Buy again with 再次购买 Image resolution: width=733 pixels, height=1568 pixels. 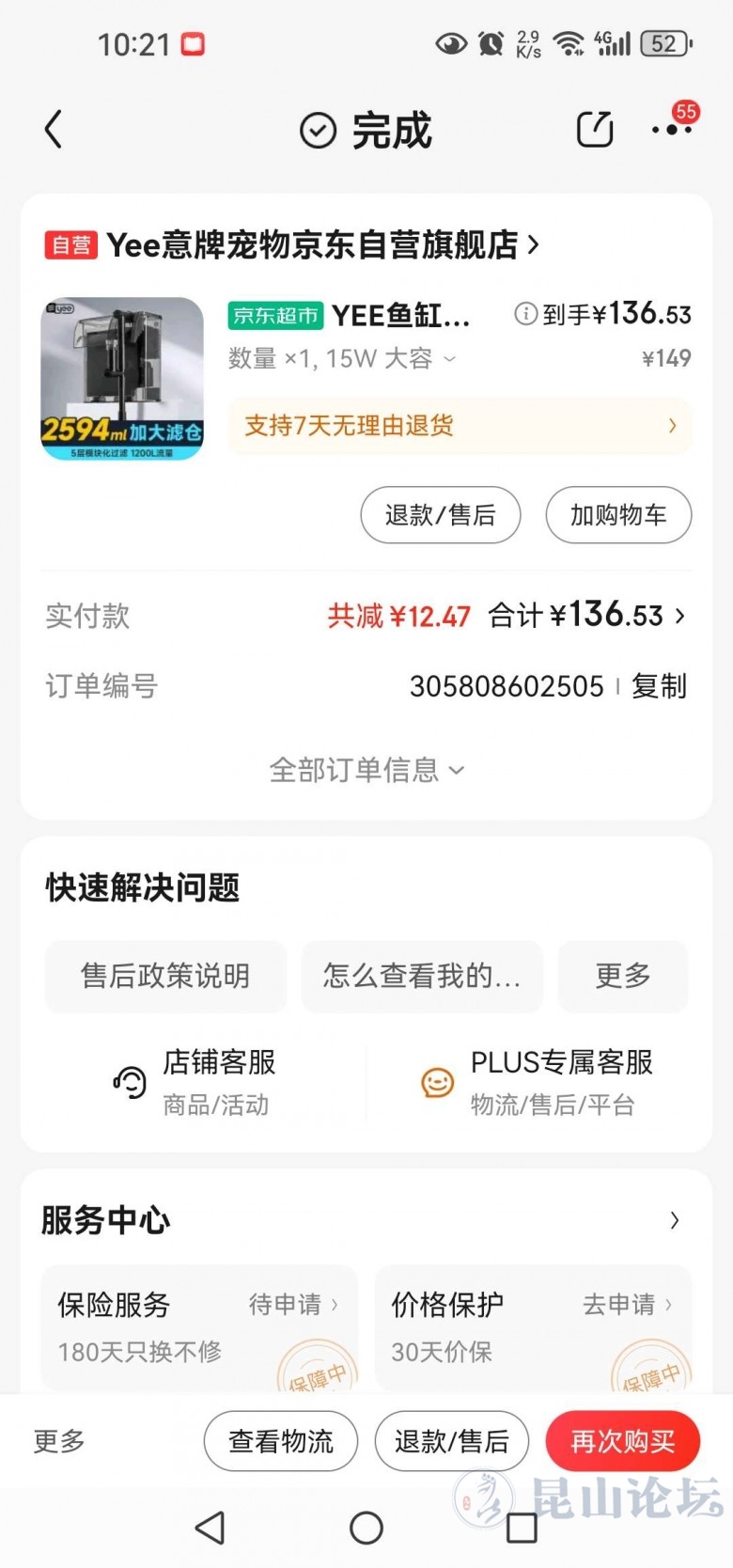coord(622,1441)
